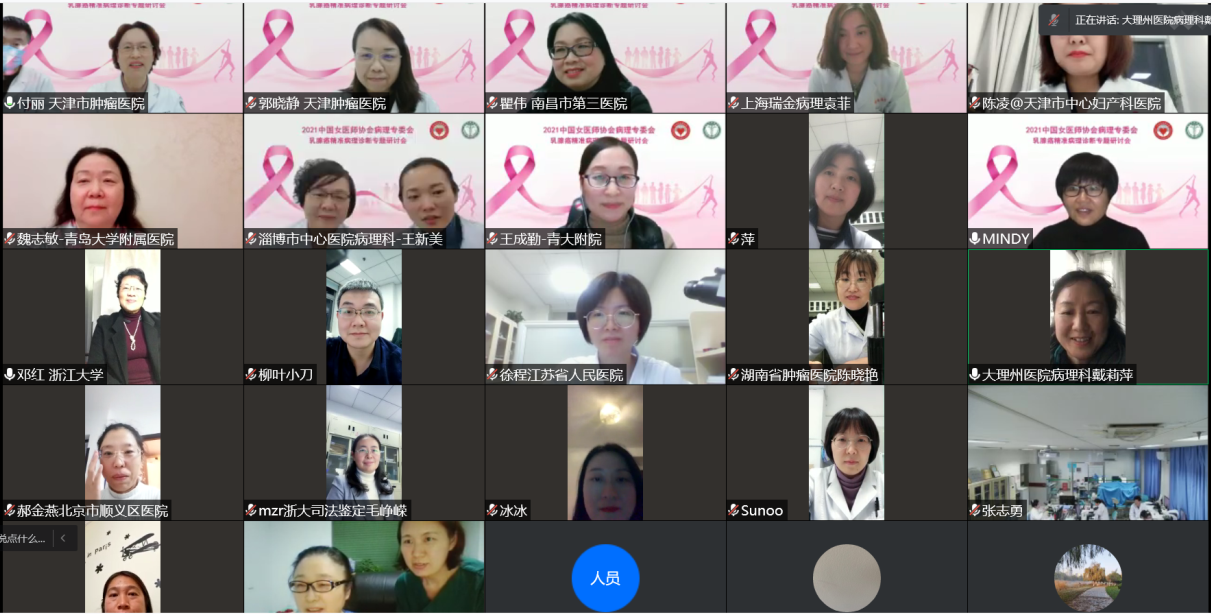This screenshot has height=614, width=1211.
Task: Open 王成勤-青大附院 participant video
Action: pyautogui.click(x=605, y=181)
